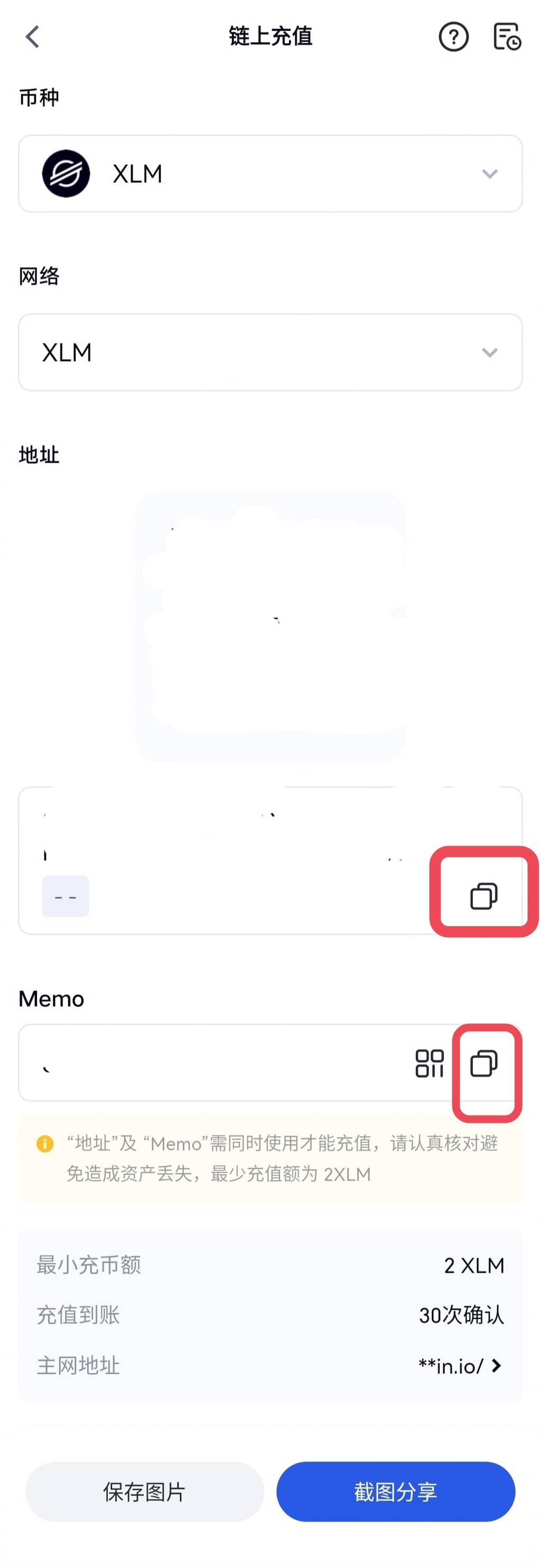Tap the 保存图片 button
The image size is (541, 1568).
click(144, 1491)
